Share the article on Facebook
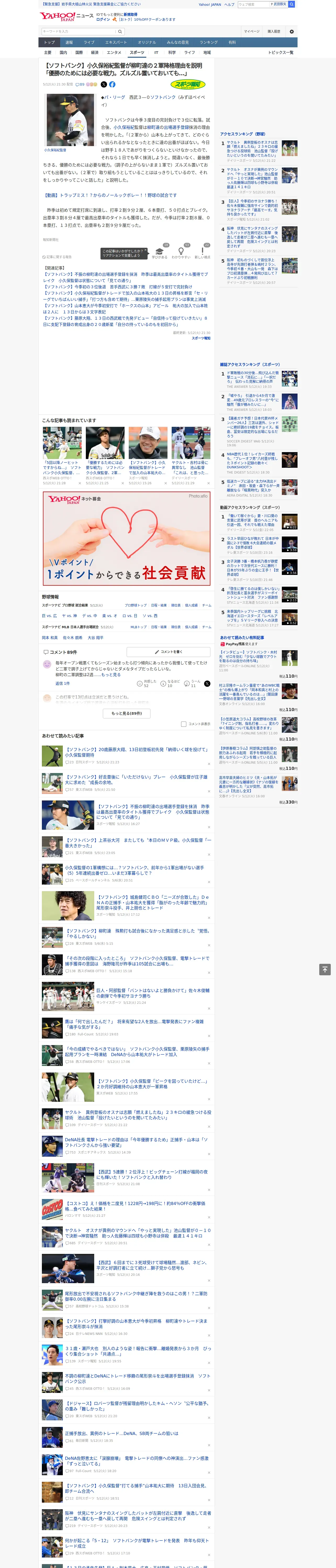Image resolution: width=336 pixels, height=1568 pixels. (x=112, y=85)
